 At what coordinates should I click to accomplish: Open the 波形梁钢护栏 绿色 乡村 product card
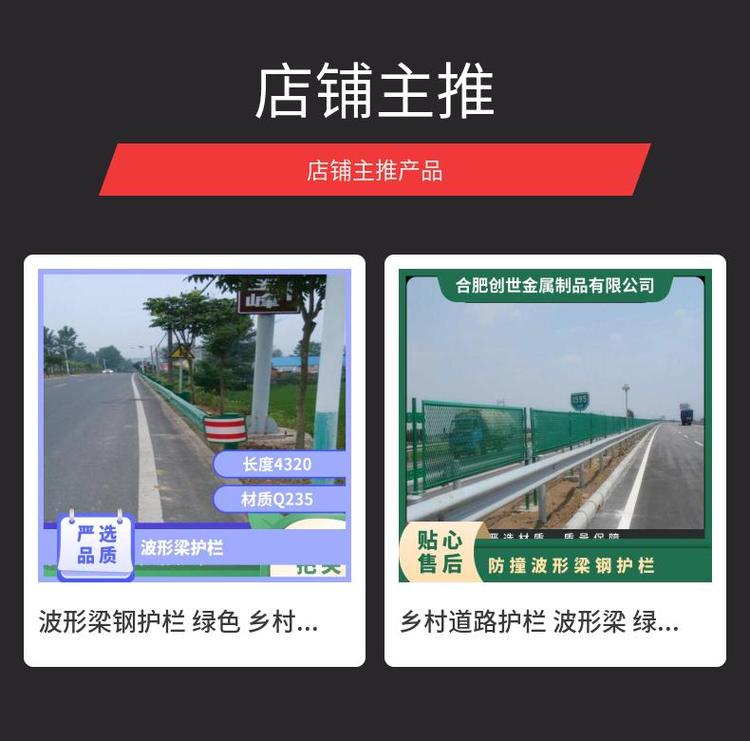click(194, 460)
